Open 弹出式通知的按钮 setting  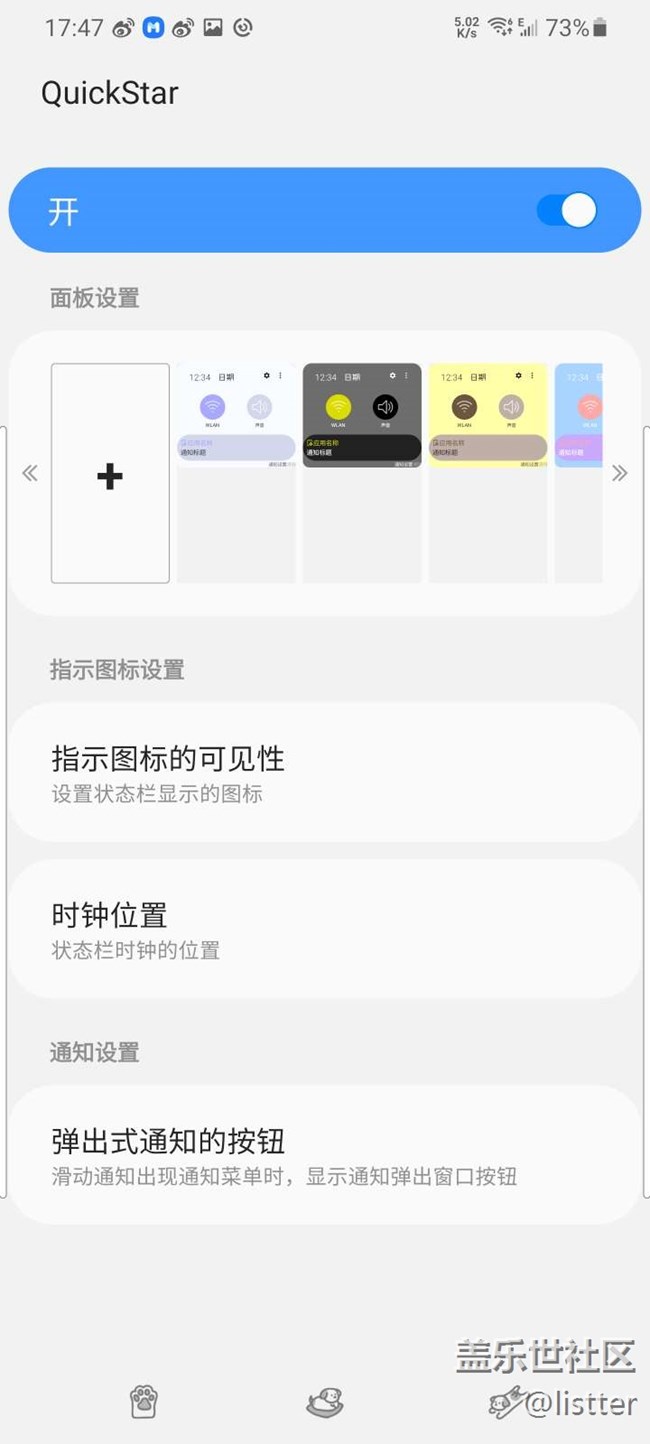325,1155
